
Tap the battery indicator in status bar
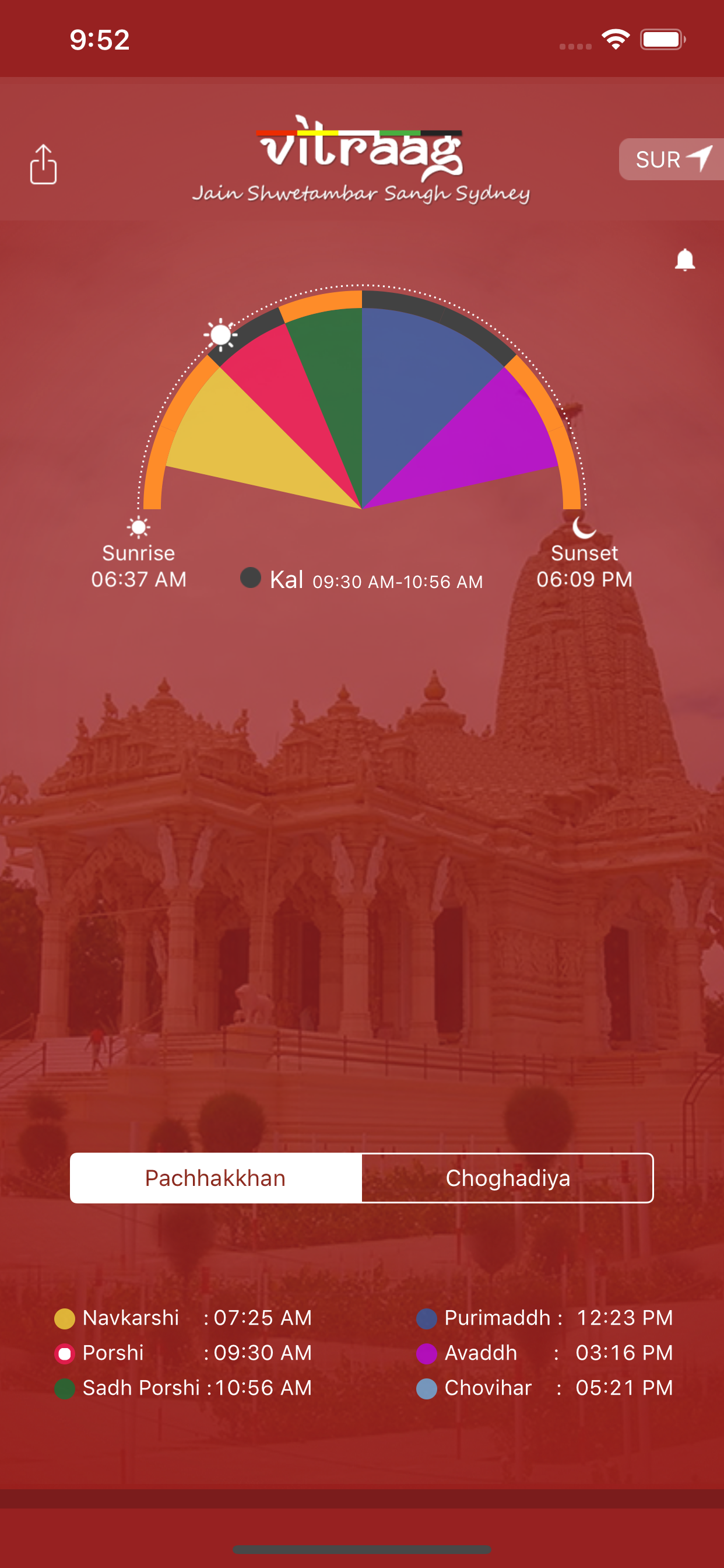pyautogui.click(x=661, y=38)
